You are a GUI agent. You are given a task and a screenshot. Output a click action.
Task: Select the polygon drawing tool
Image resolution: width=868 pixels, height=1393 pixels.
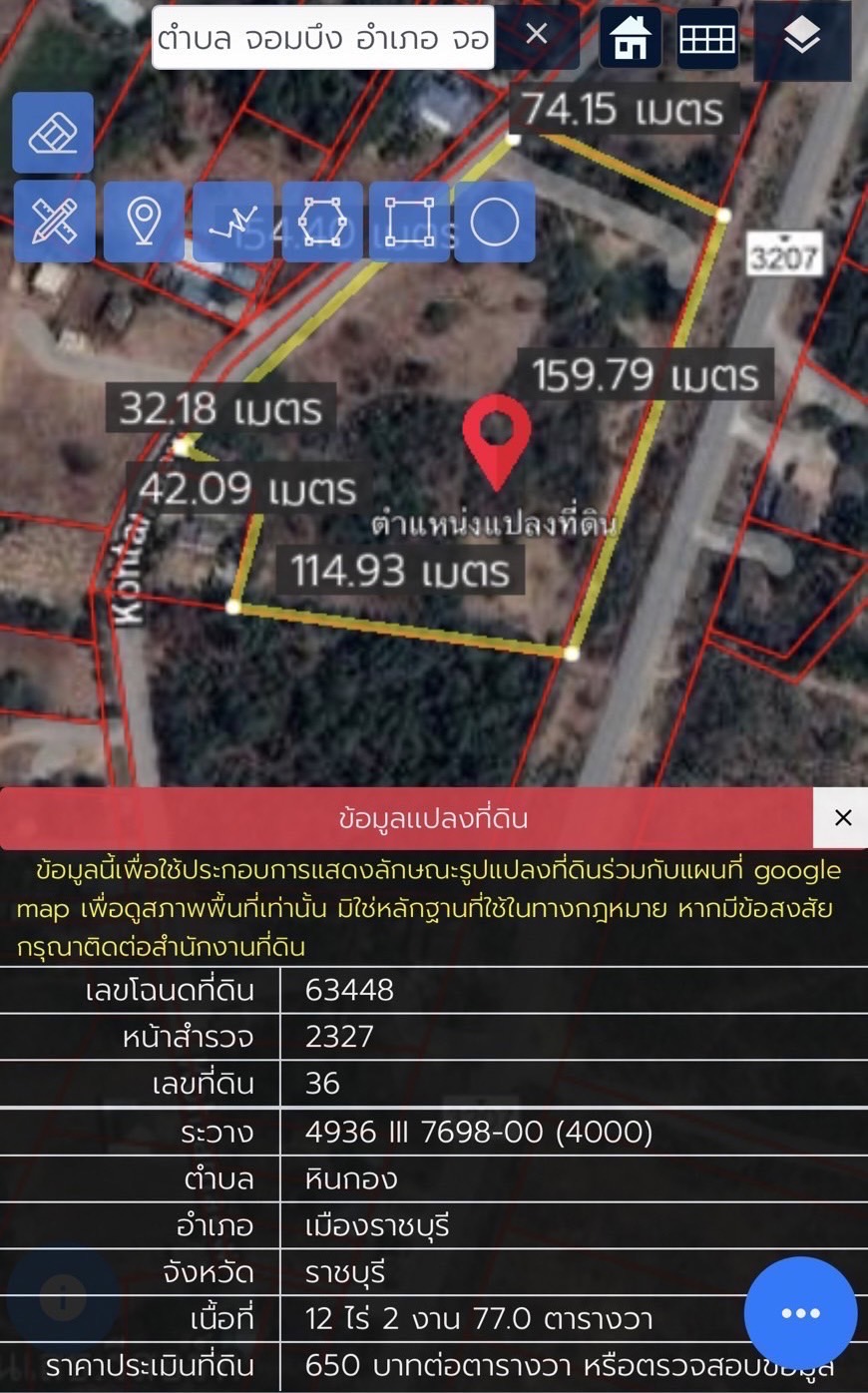click(x=322, y=222)
